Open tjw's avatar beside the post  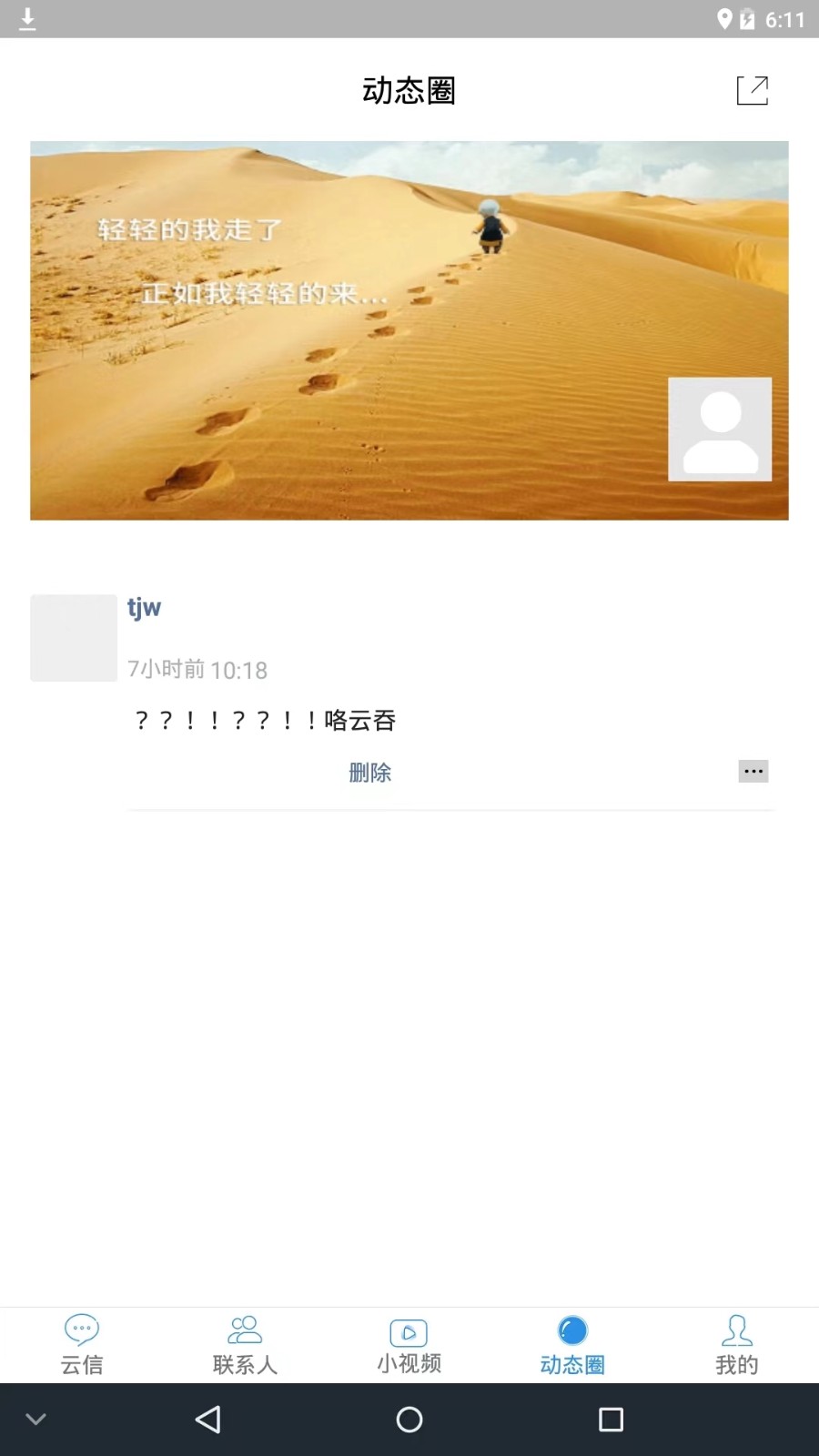pyautogui.click(x=74, y=638)
